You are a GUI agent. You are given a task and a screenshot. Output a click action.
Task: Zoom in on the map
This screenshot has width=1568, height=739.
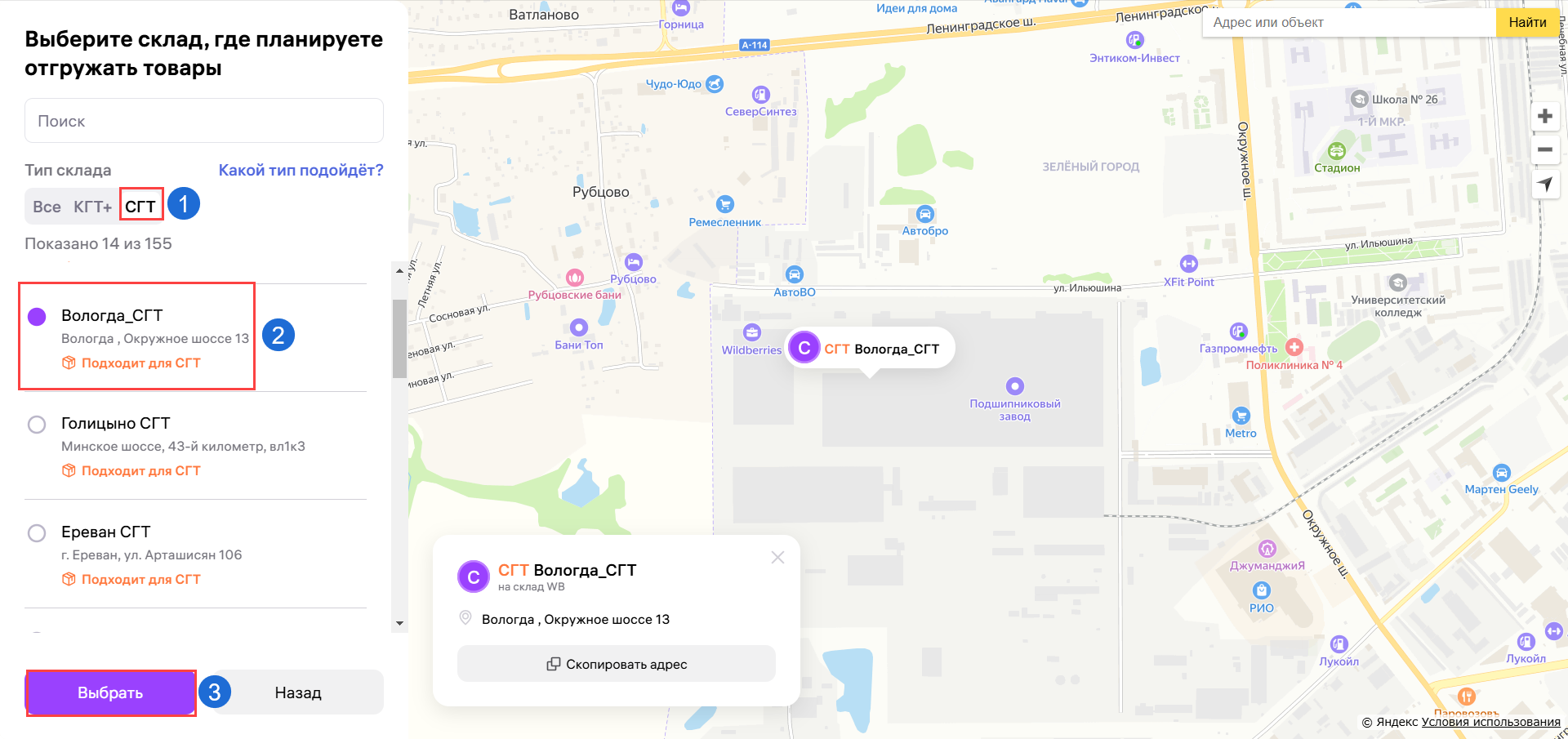(x=1544, y=116)
